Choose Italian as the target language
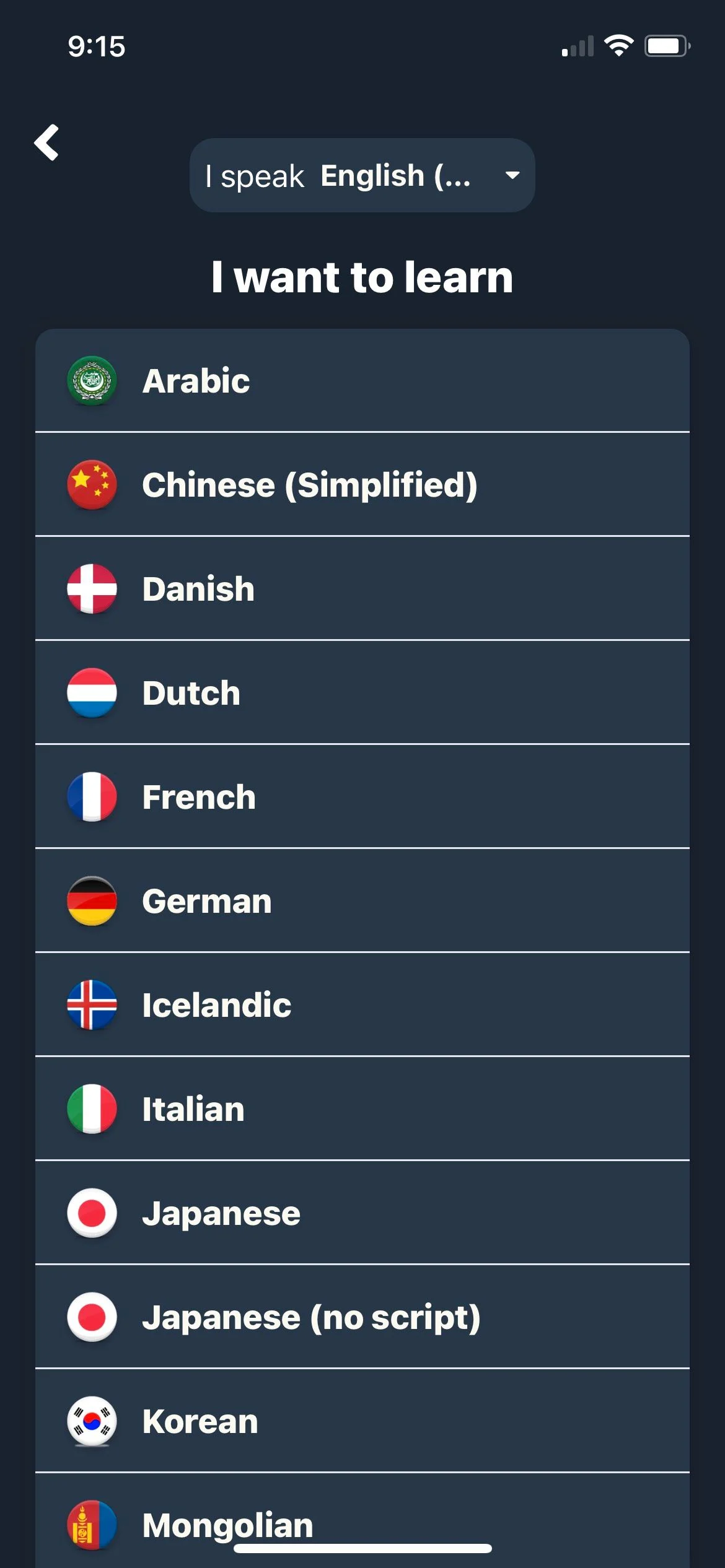 click(362, 1109)
